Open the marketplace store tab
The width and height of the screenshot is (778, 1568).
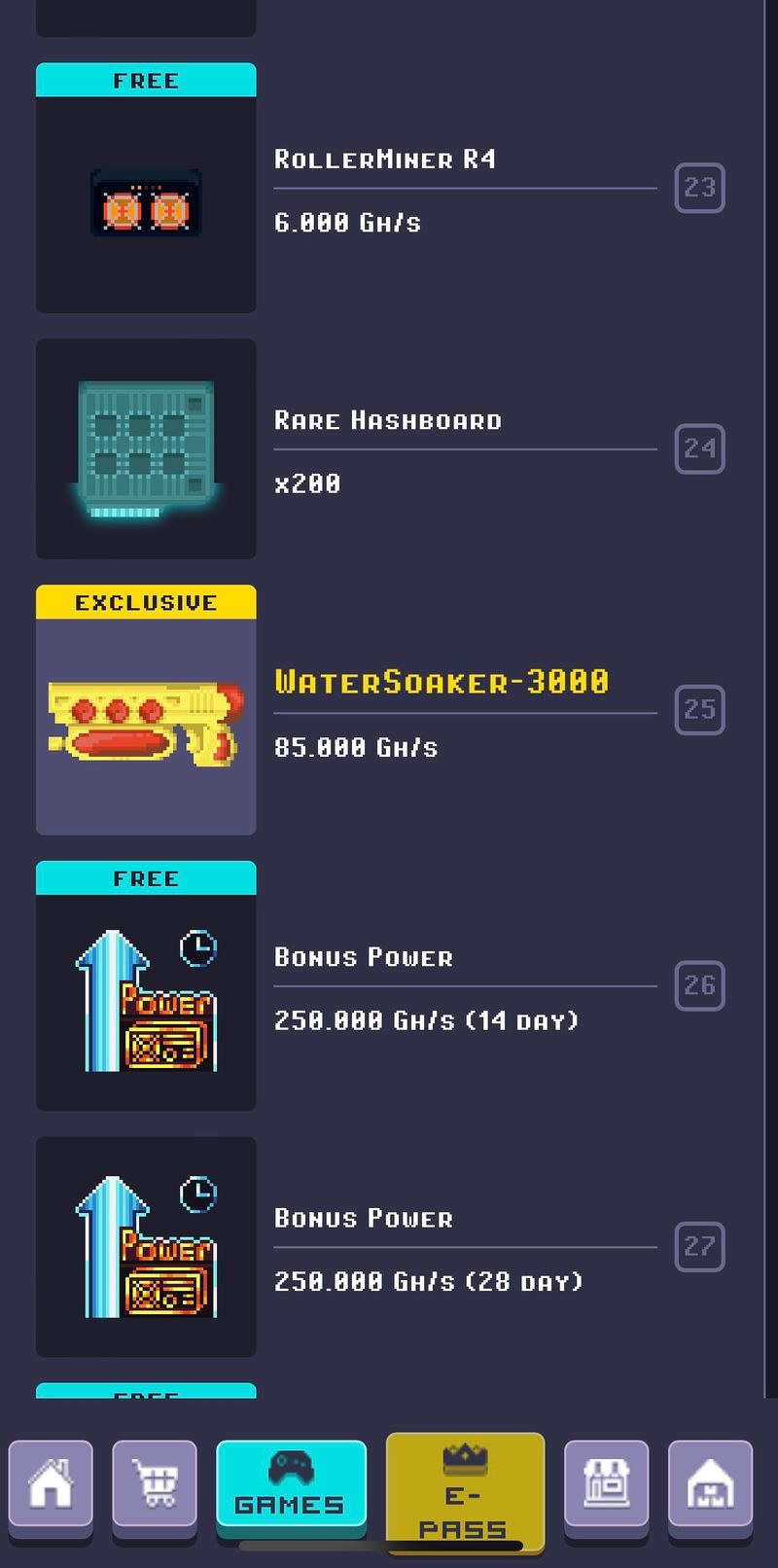(x=606, y=1483)
